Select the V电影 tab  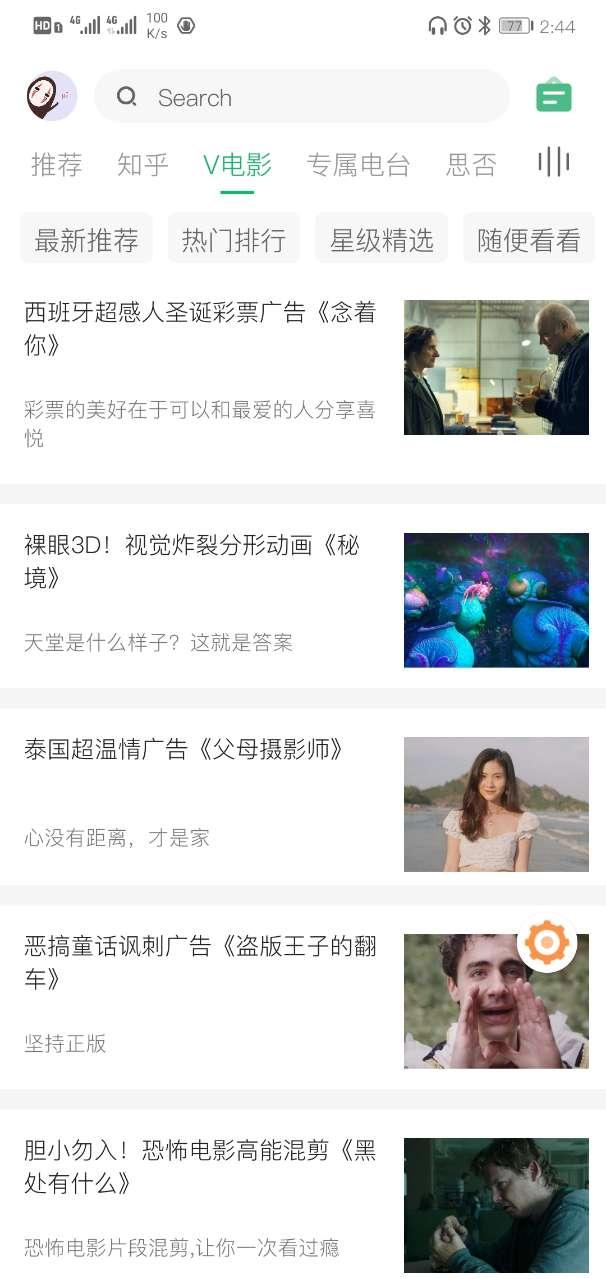coord(237,165)
